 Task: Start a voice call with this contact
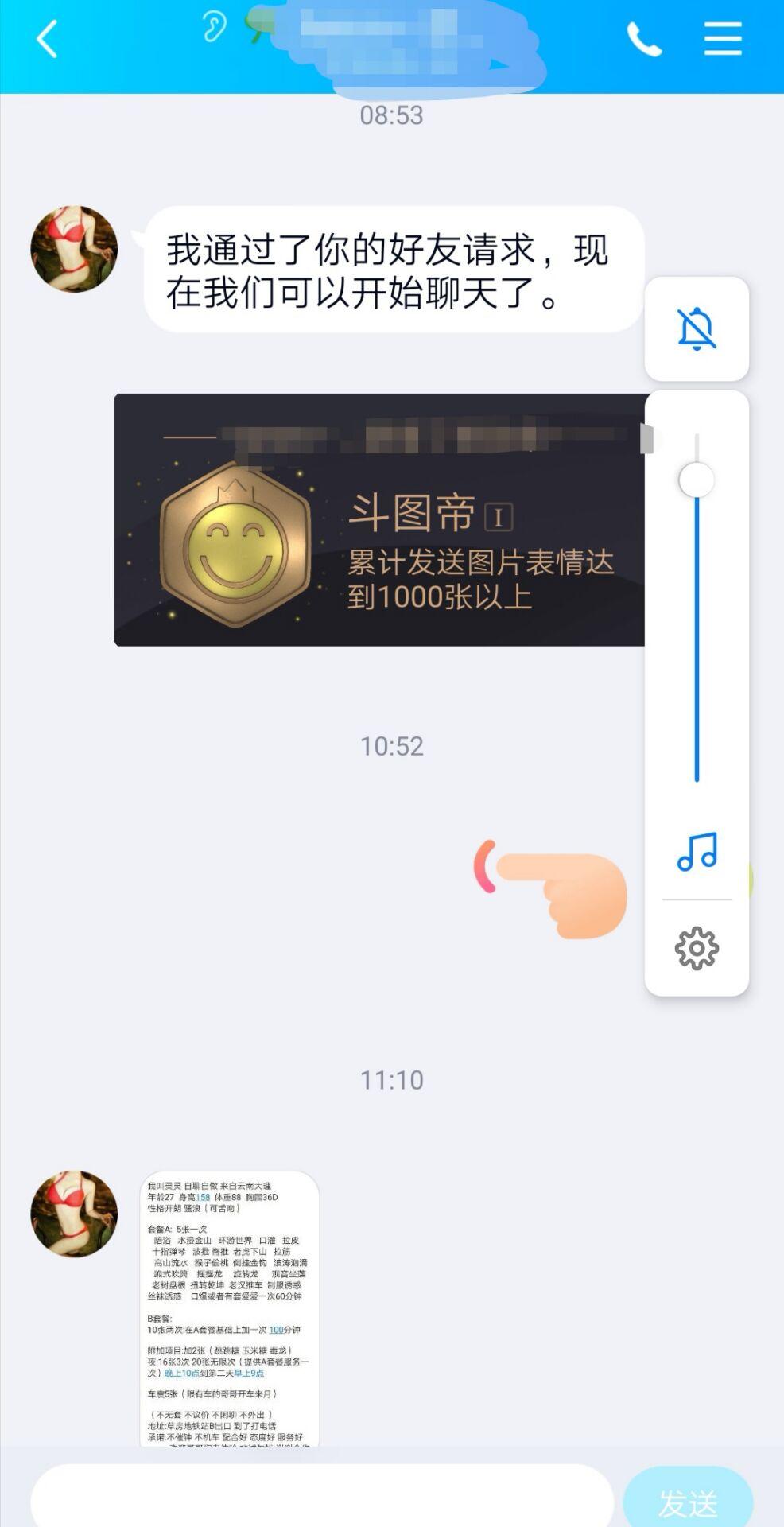point(643,40)
